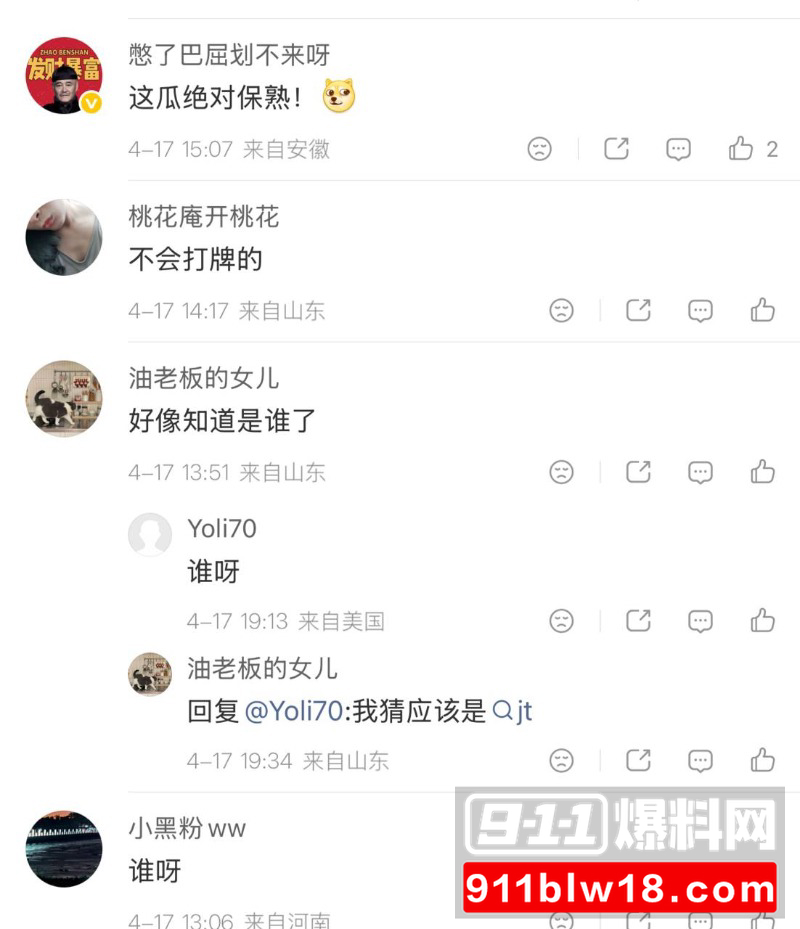Open emoji reaction on 憋了巴屈划不来呀's comment
This screenshot has height=929, width=800.
tap(539, 148)
